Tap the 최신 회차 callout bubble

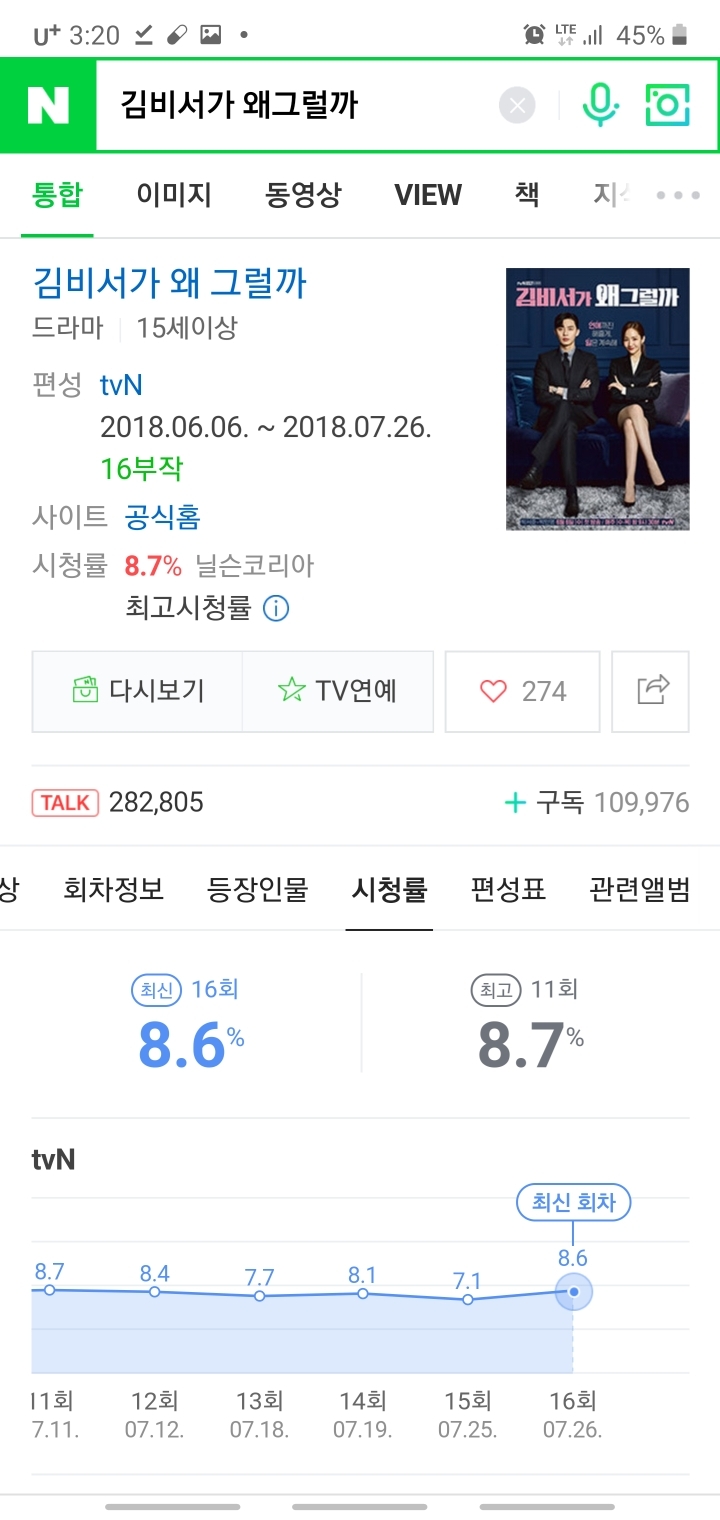point(573,1203)
